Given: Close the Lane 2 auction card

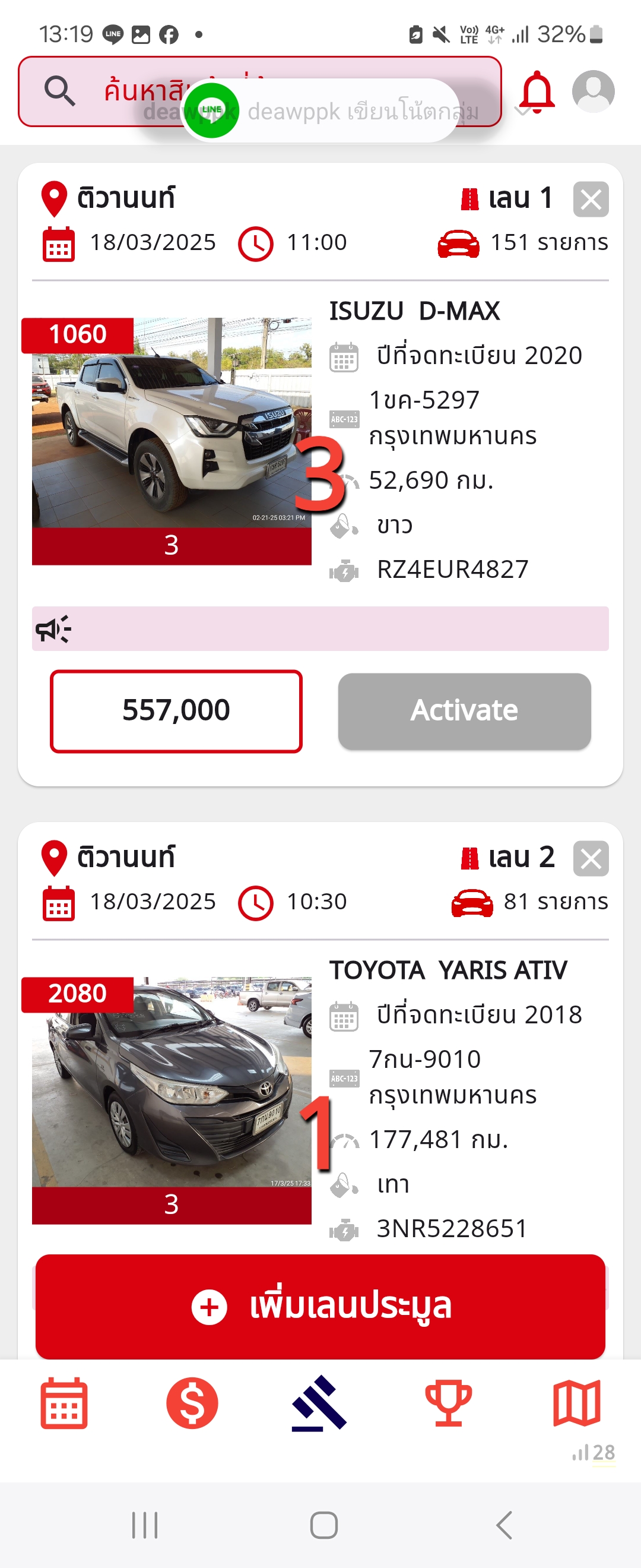Looking at the screenshot, I should (x=591, y=858).
